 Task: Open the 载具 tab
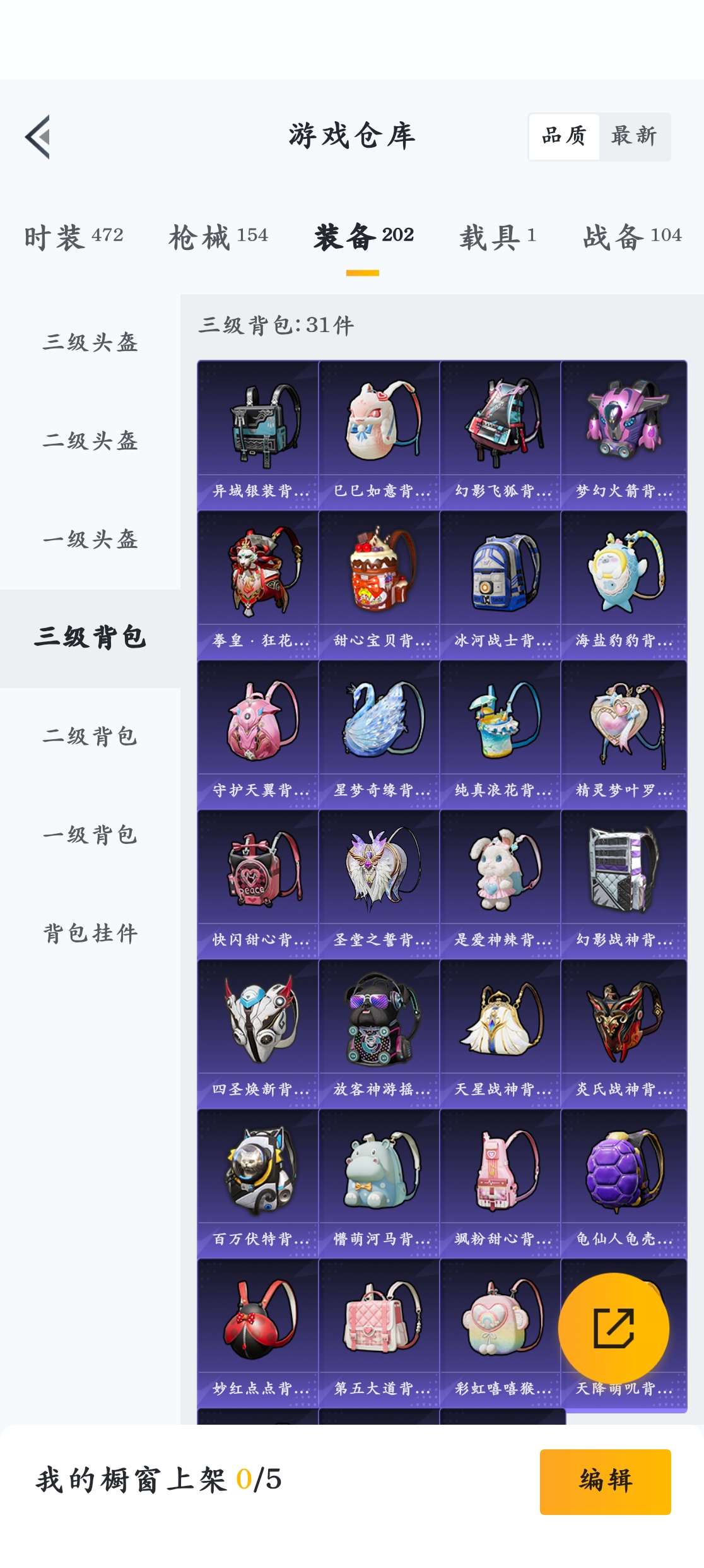tap(497, 237)
